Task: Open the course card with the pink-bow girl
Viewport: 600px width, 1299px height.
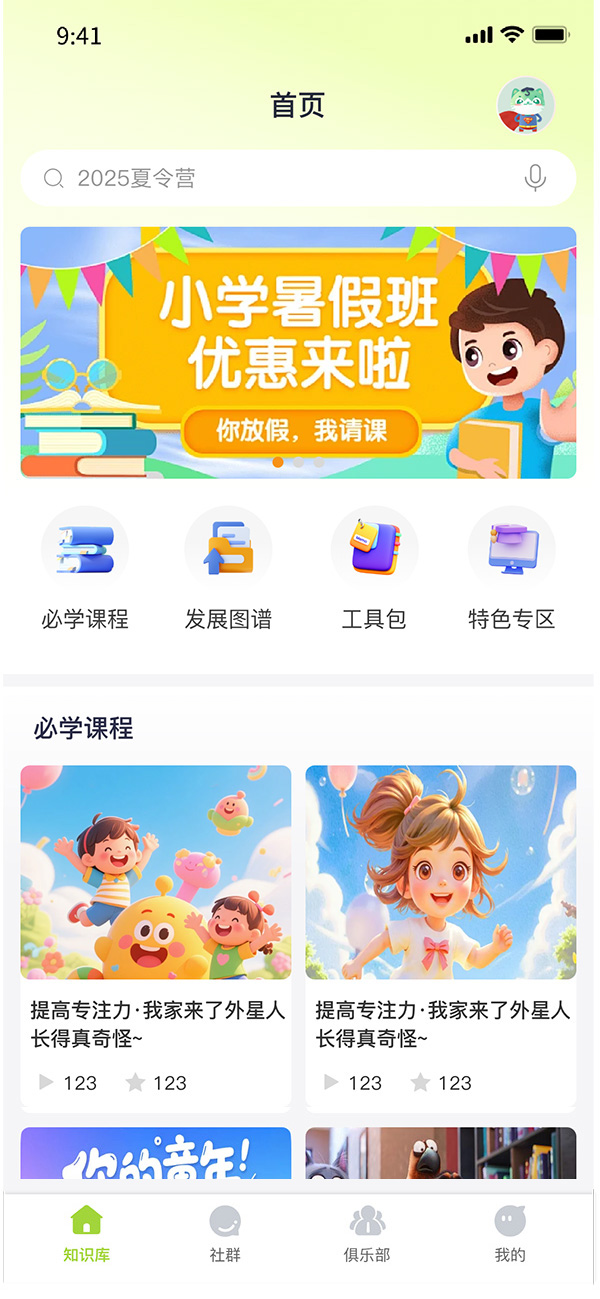Action: pyautogui.click(x=441, y=935)
